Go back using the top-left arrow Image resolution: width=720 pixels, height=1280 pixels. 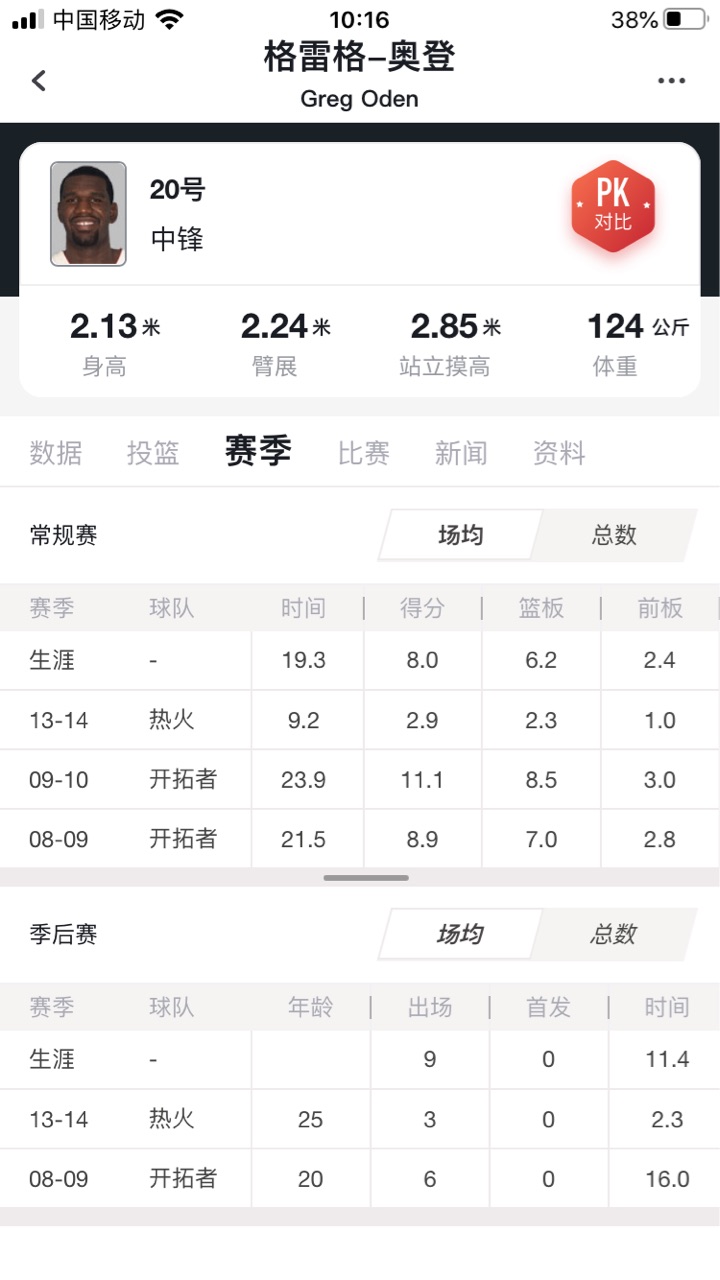pos(39,81)
